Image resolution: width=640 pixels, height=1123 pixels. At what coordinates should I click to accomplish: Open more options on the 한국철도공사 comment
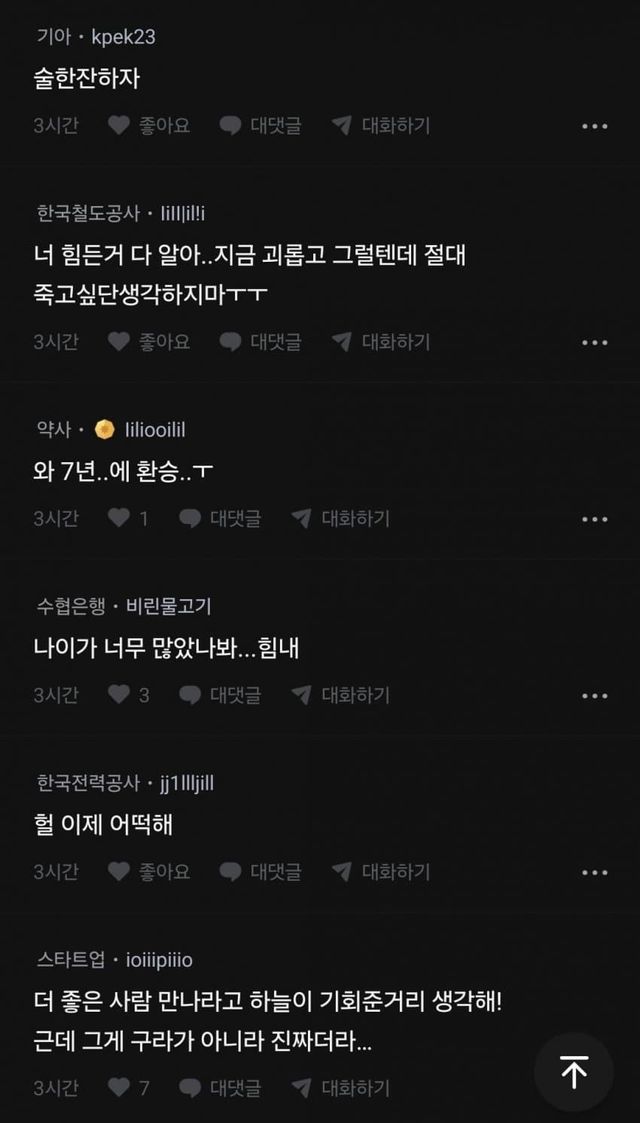[x=594, y=342]
